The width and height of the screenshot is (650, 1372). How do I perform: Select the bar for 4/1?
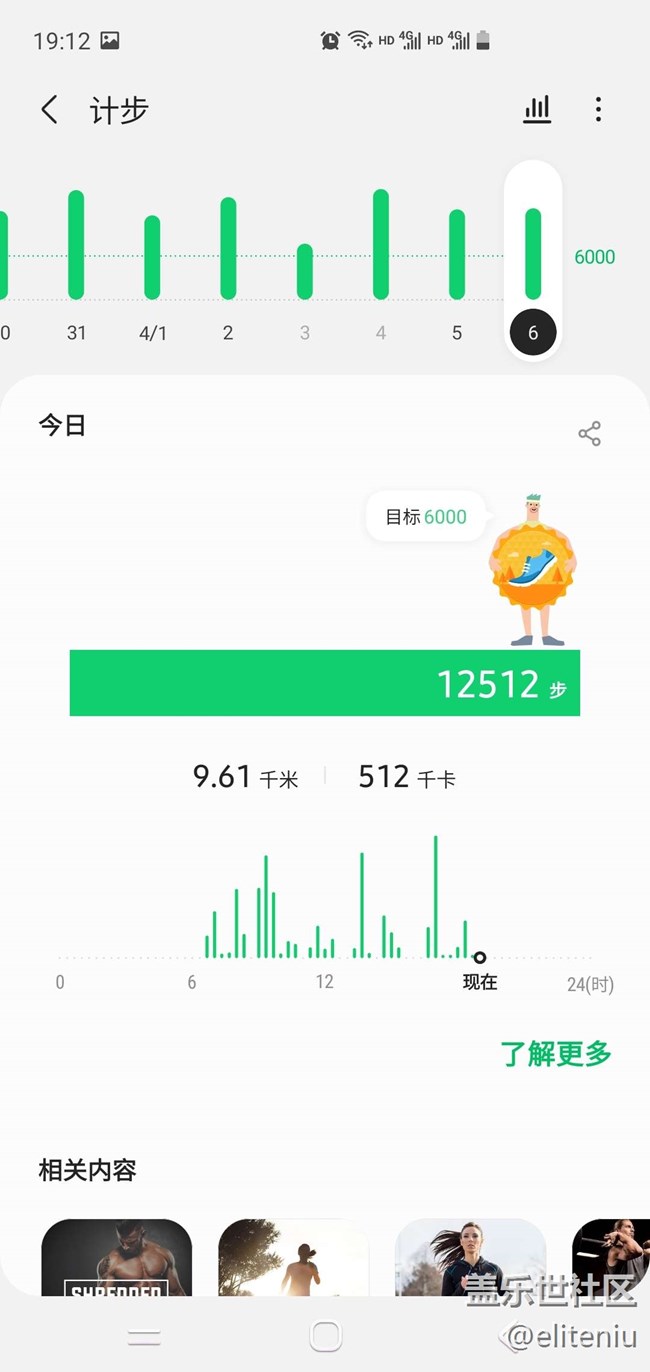[152, 258]
